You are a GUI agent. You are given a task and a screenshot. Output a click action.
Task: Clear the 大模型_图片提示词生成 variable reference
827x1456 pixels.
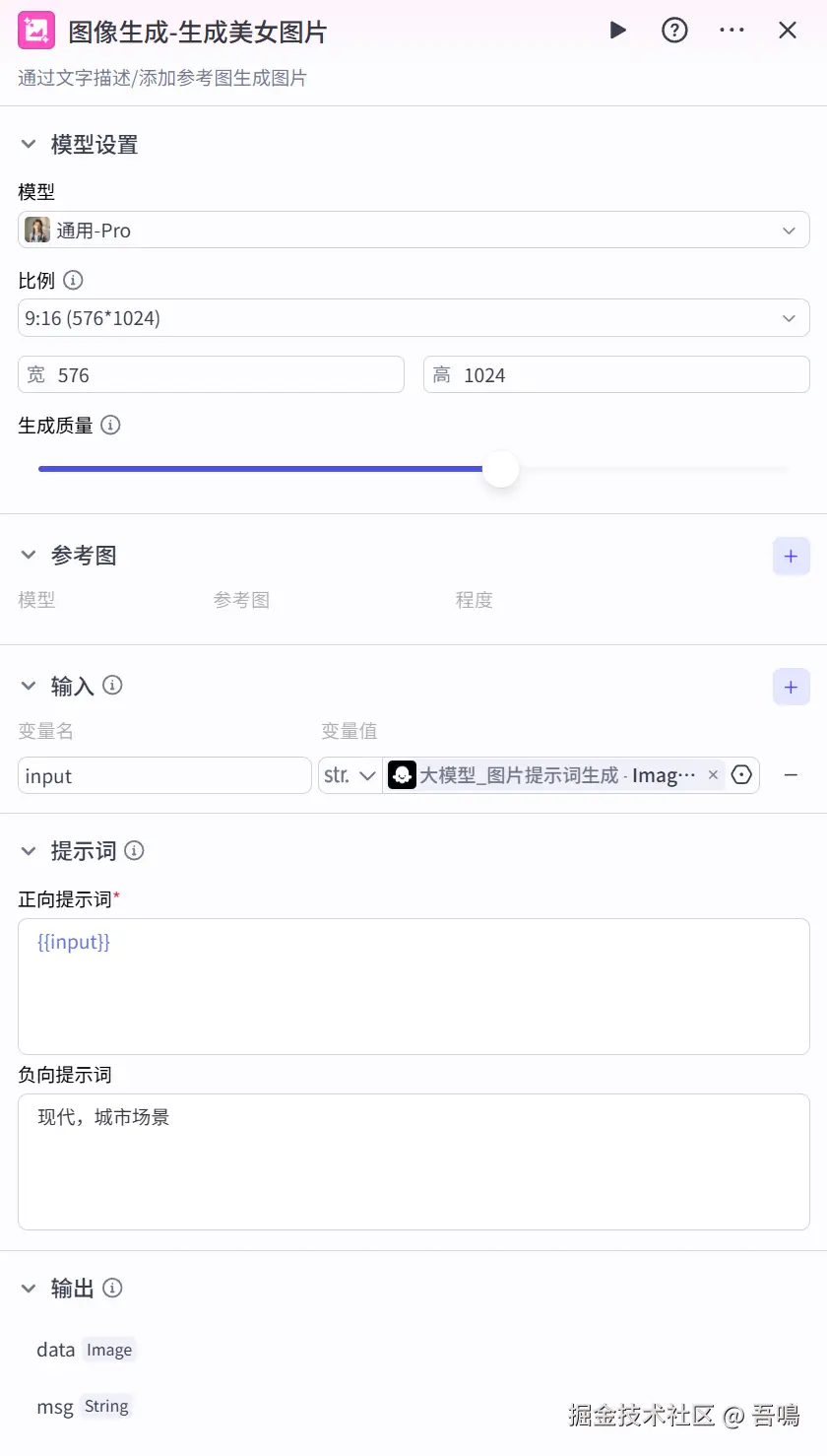tap(713, 775)
